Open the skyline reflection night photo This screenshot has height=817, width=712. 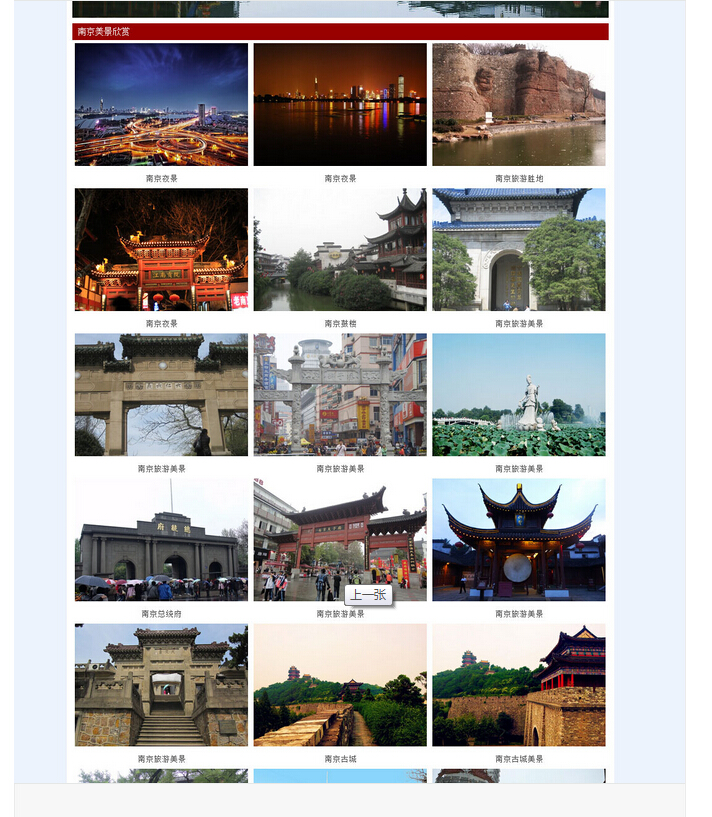tap(340, 104)
